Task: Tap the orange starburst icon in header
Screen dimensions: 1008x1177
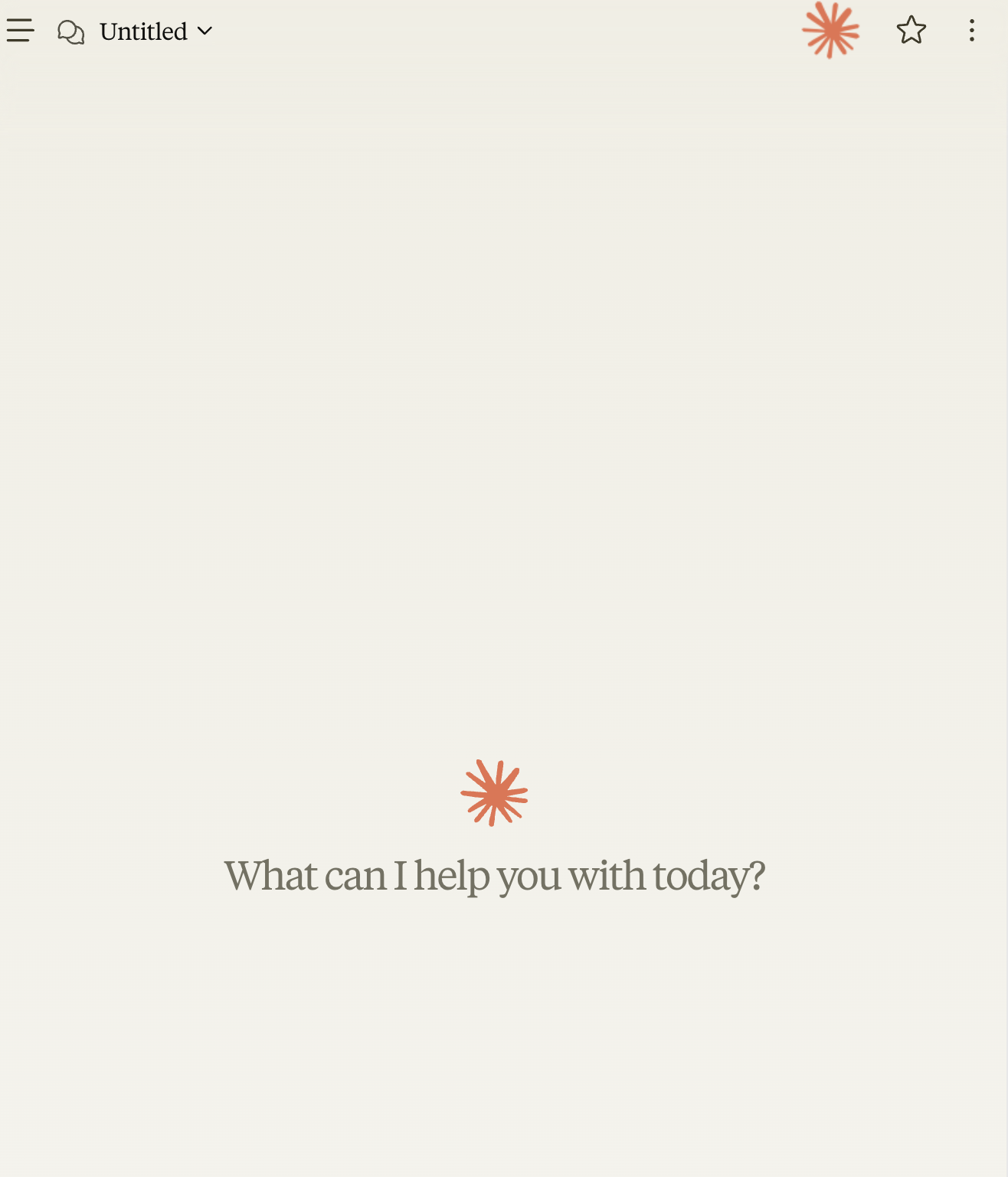Action: point(831,31)
